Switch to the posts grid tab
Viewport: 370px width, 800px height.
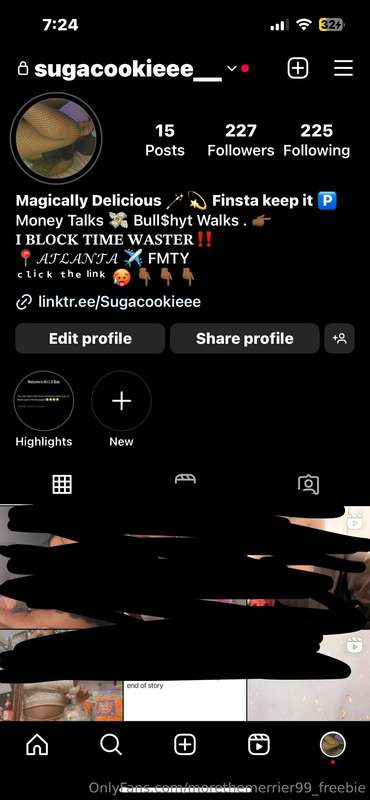[62, 484]
